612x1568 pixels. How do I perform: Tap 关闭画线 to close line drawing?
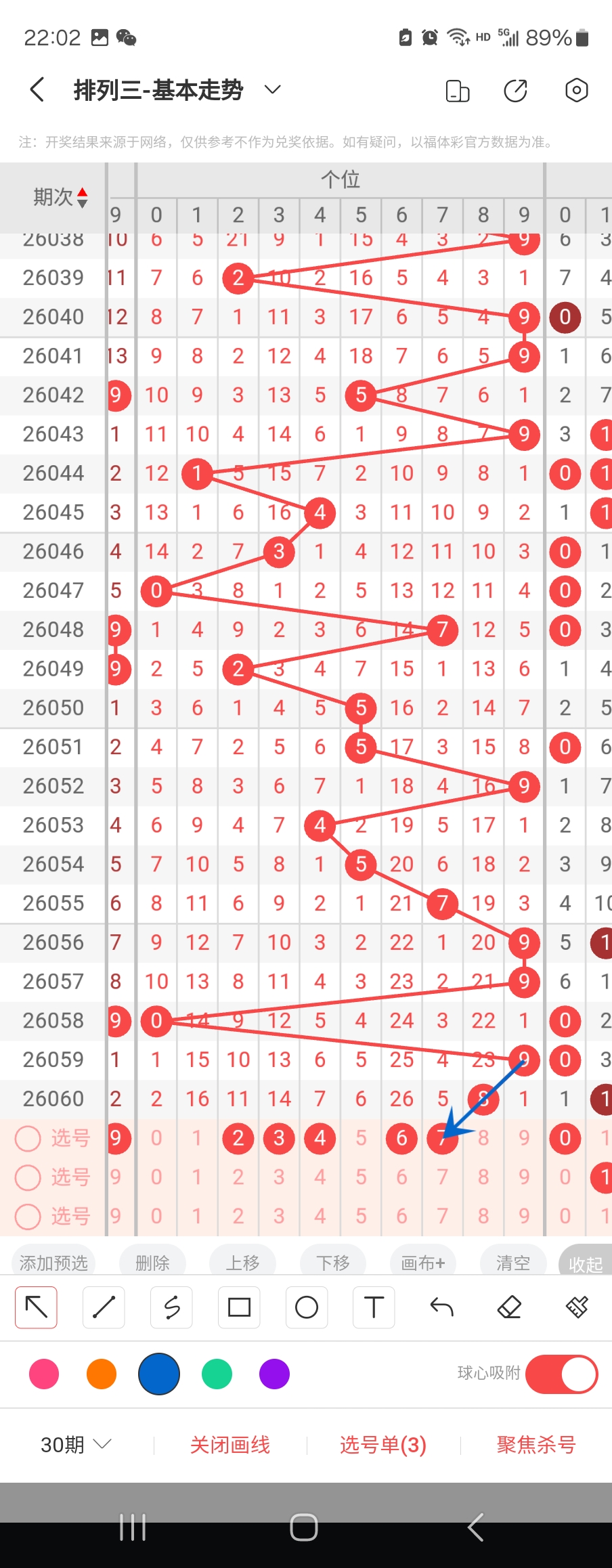point(230,1445)
